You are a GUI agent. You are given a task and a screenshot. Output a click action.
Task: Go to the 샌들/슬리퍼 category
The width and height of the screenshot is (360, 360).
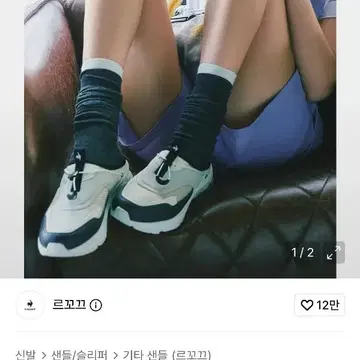click(79, 355)
